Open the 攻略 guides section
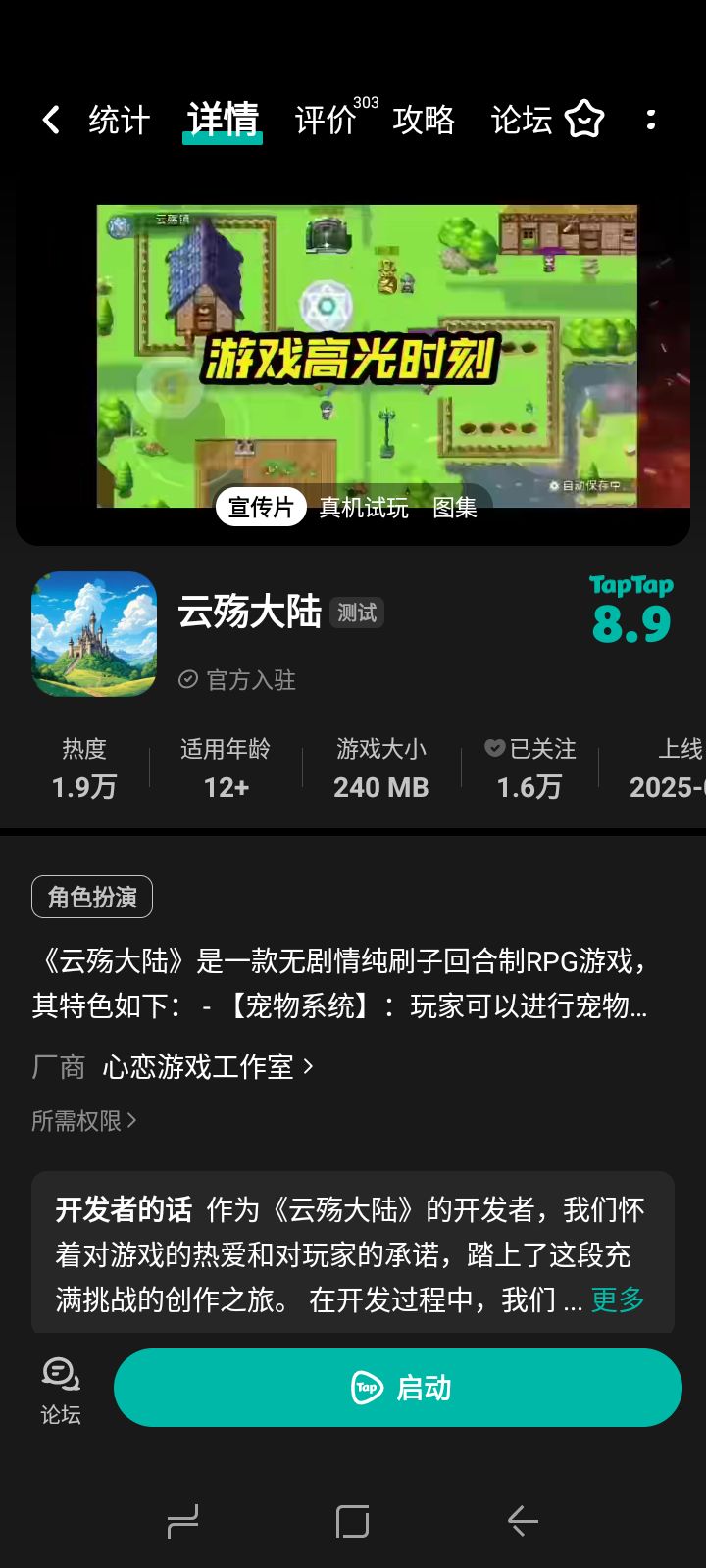706x1568 pixels. tap(424, 121)
